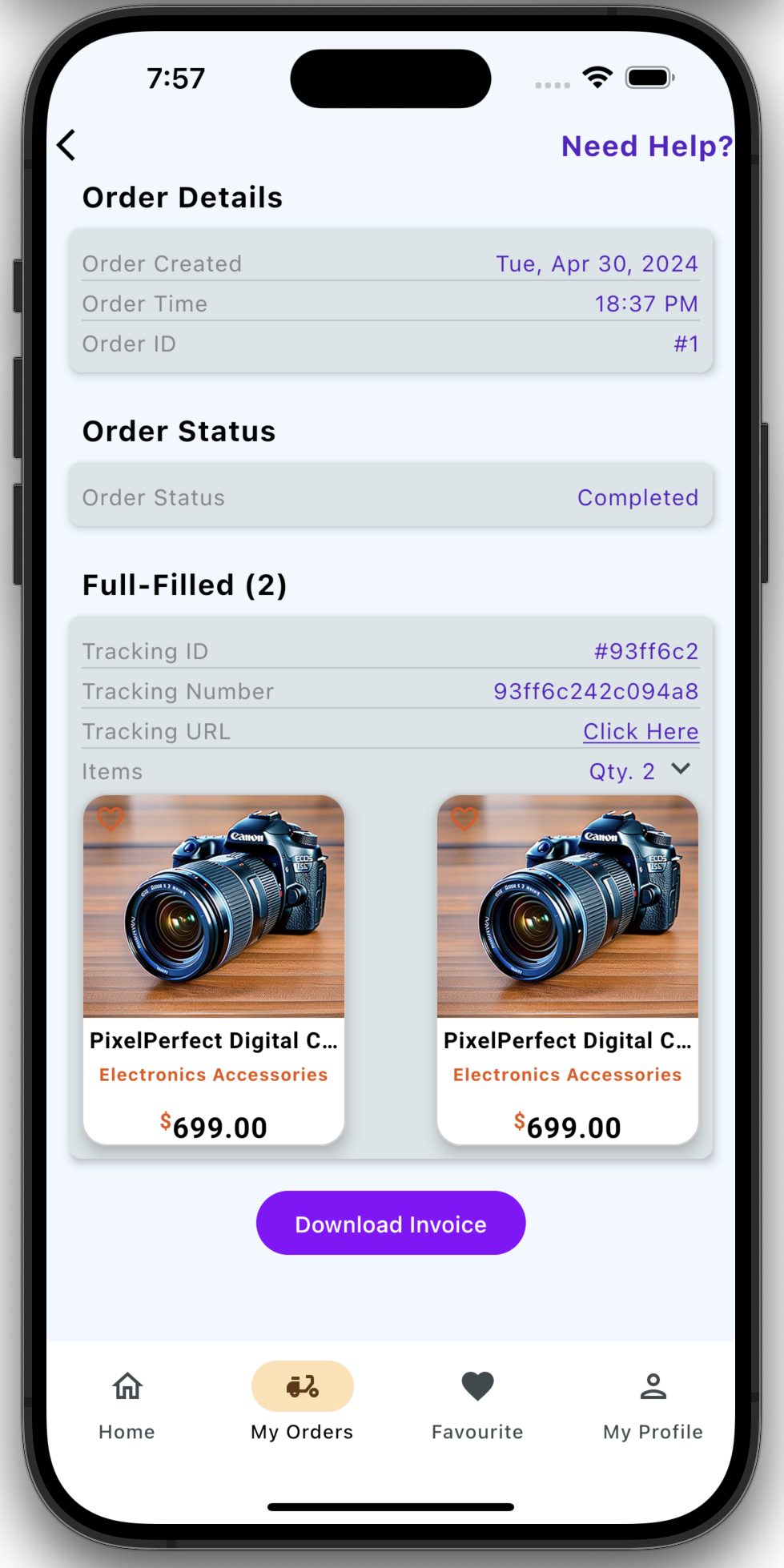Switch to the Home tab
This screenshot has height=1568, width=784.
click(127, 1402)
